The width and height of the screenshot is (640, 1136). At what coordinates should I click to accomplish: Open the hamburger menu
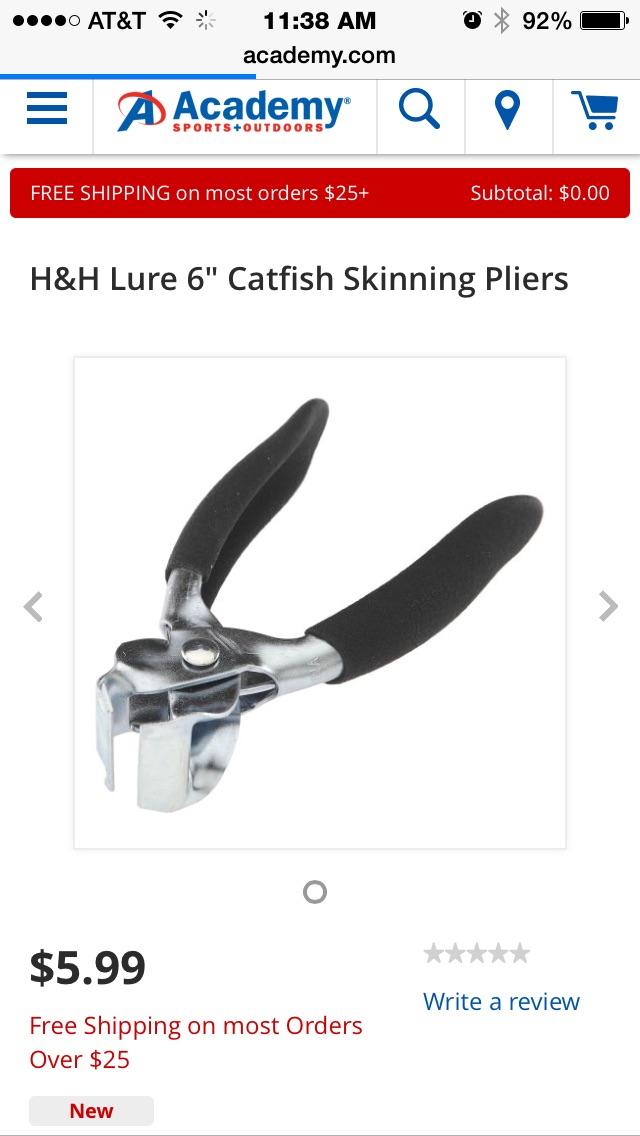tap(47, 108)
